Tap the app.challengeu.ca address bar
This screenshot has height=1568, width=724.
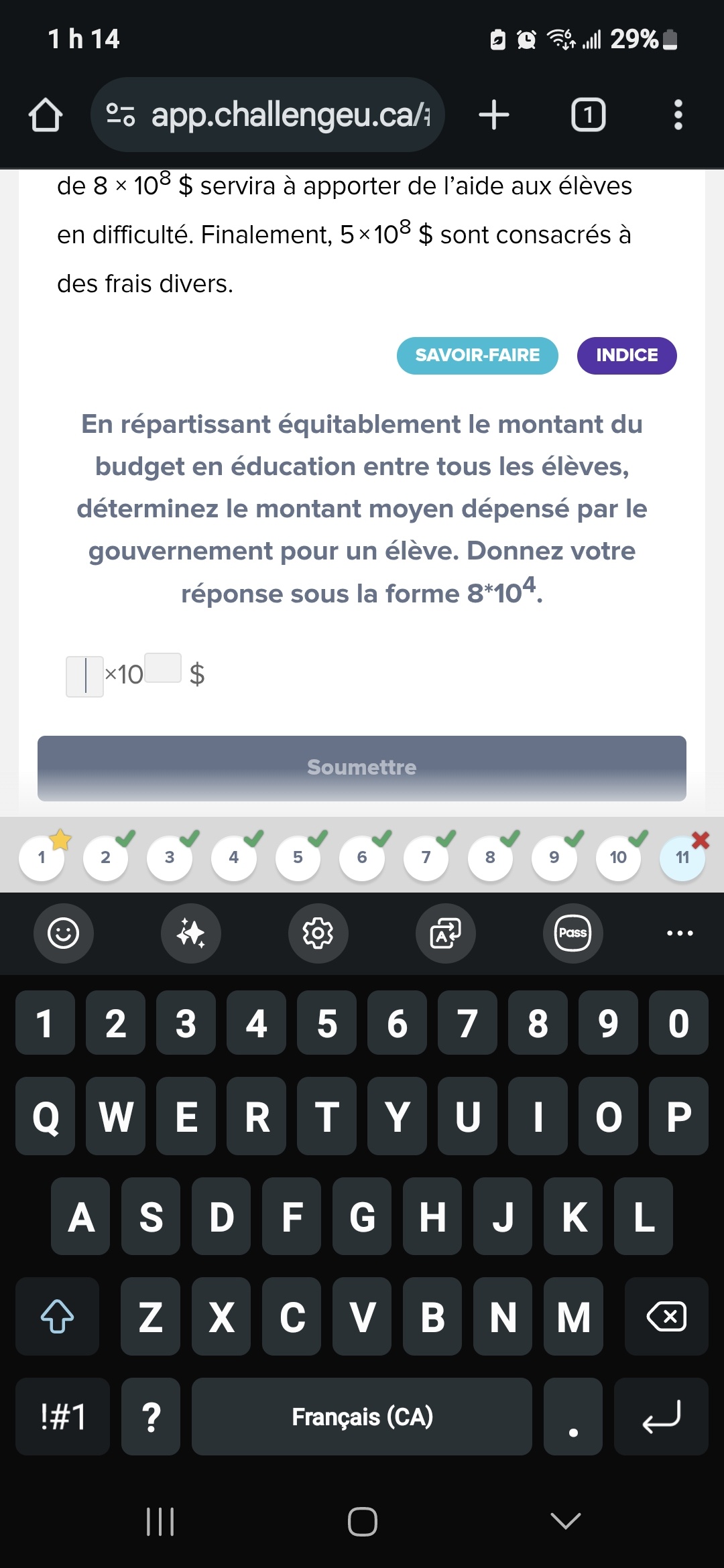tap(268, 115)
